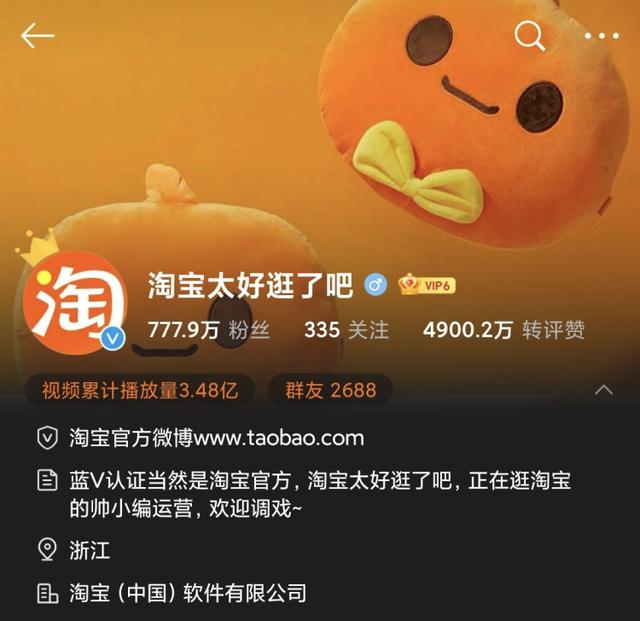Tap the VIP6 membership badge
640x621 pixels.
428,286
